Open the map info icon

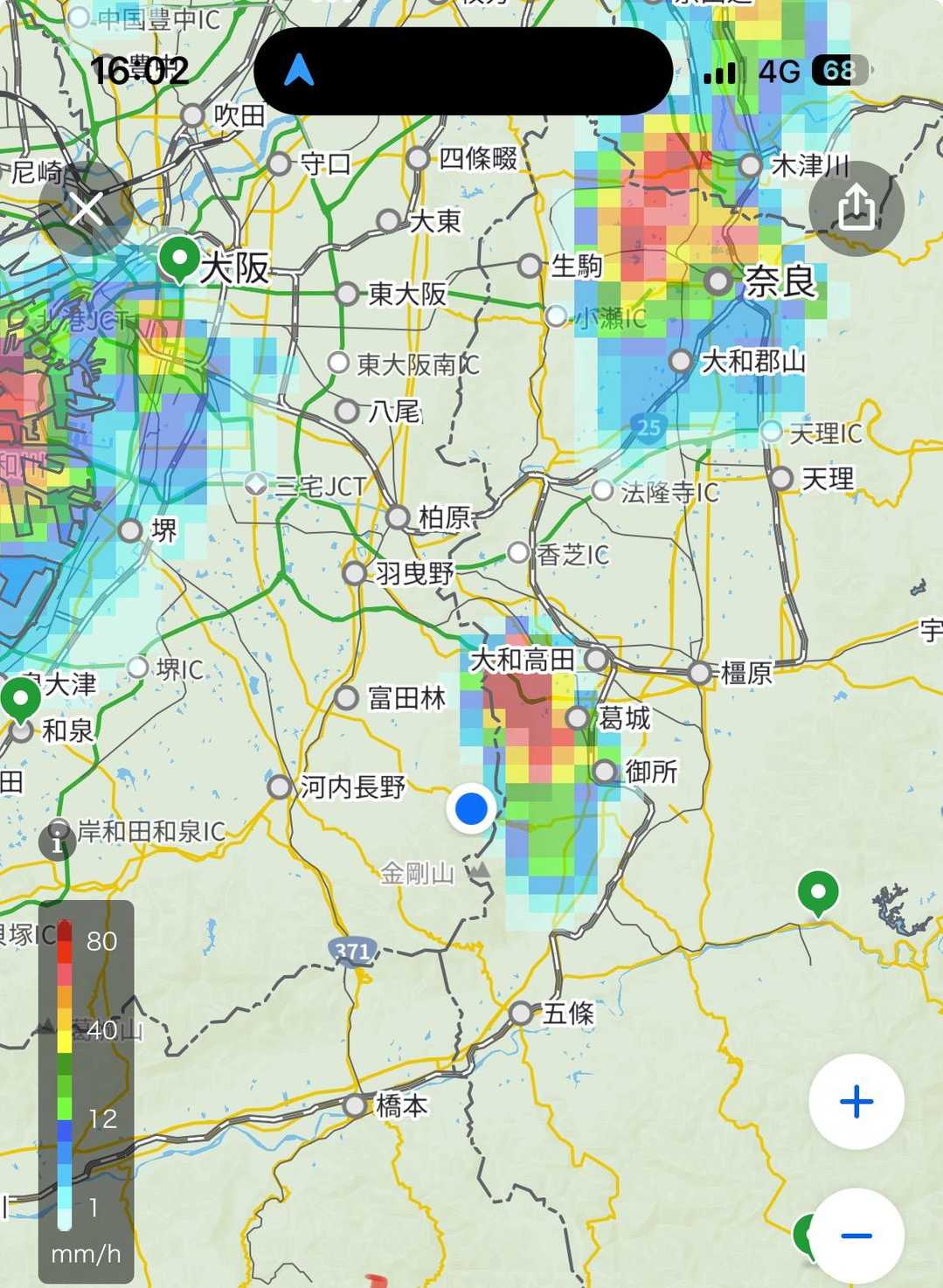[58, 843]
